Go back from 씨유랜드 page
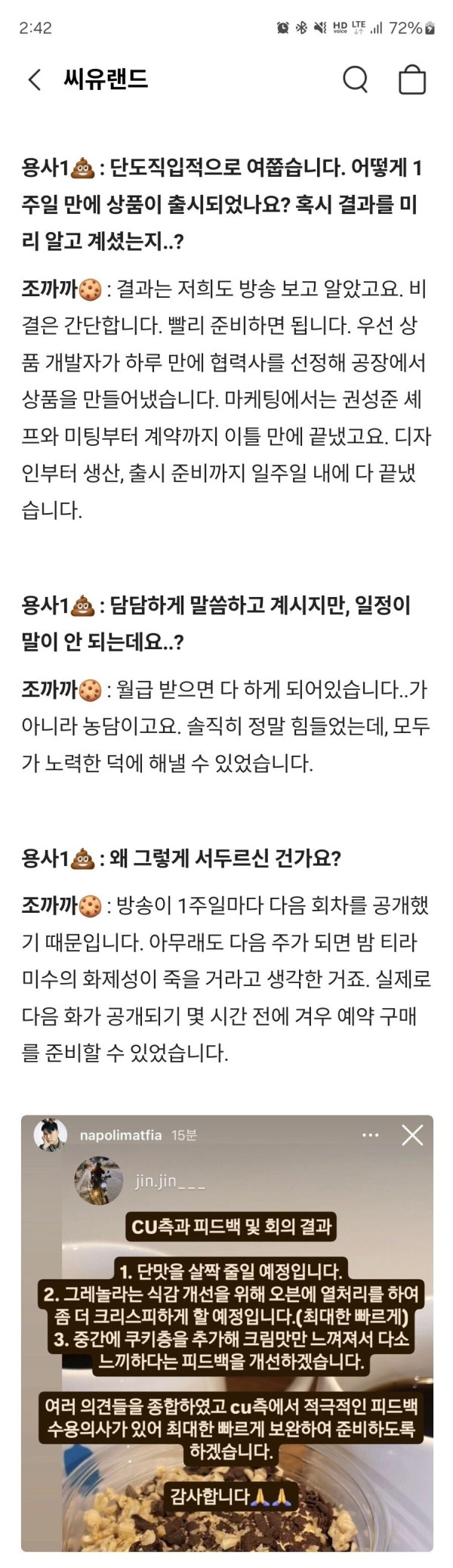The image size is (453, 1568). click(x=35, y=79)
